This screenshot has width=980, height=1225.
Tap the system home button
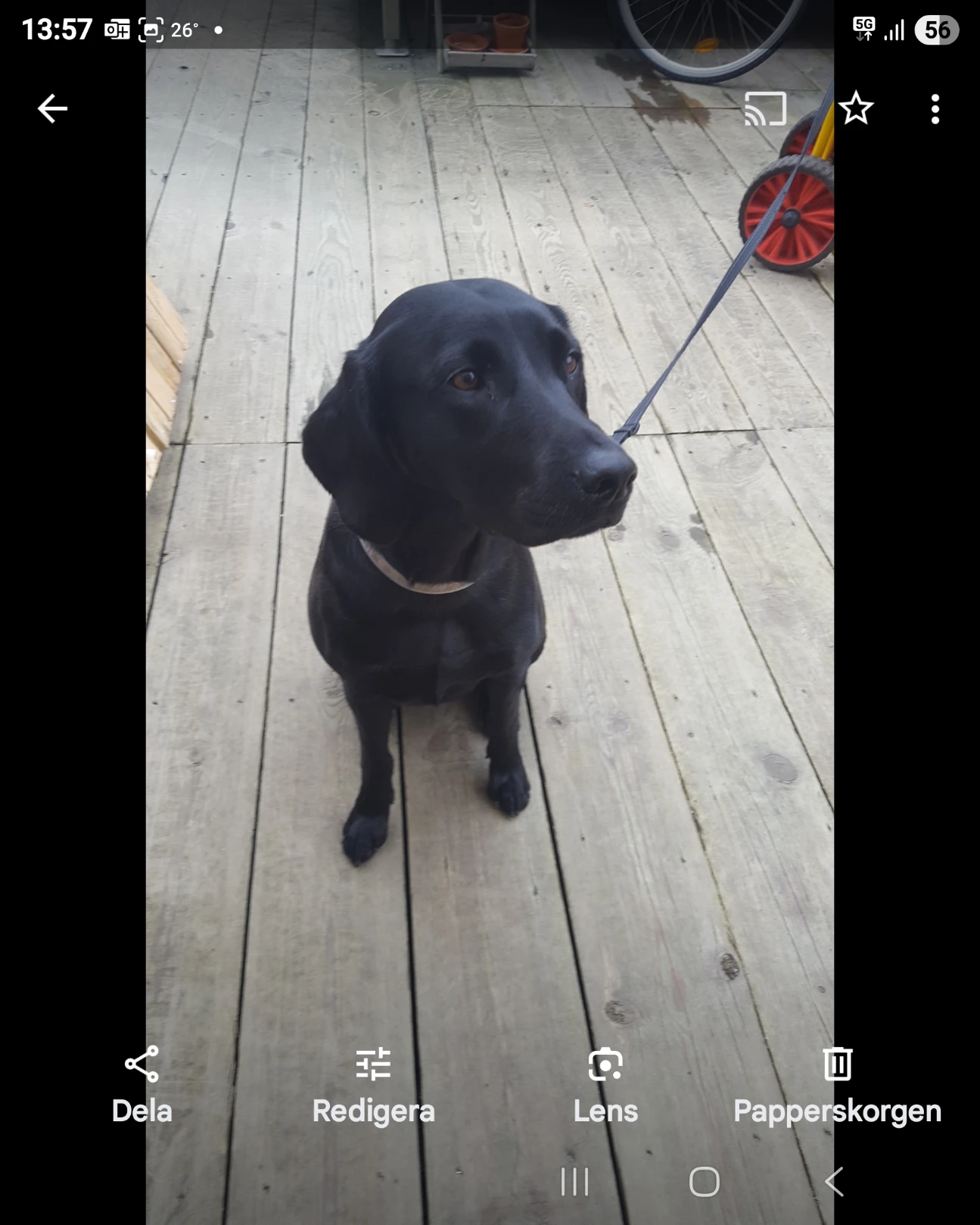(x=704, y=1181)
